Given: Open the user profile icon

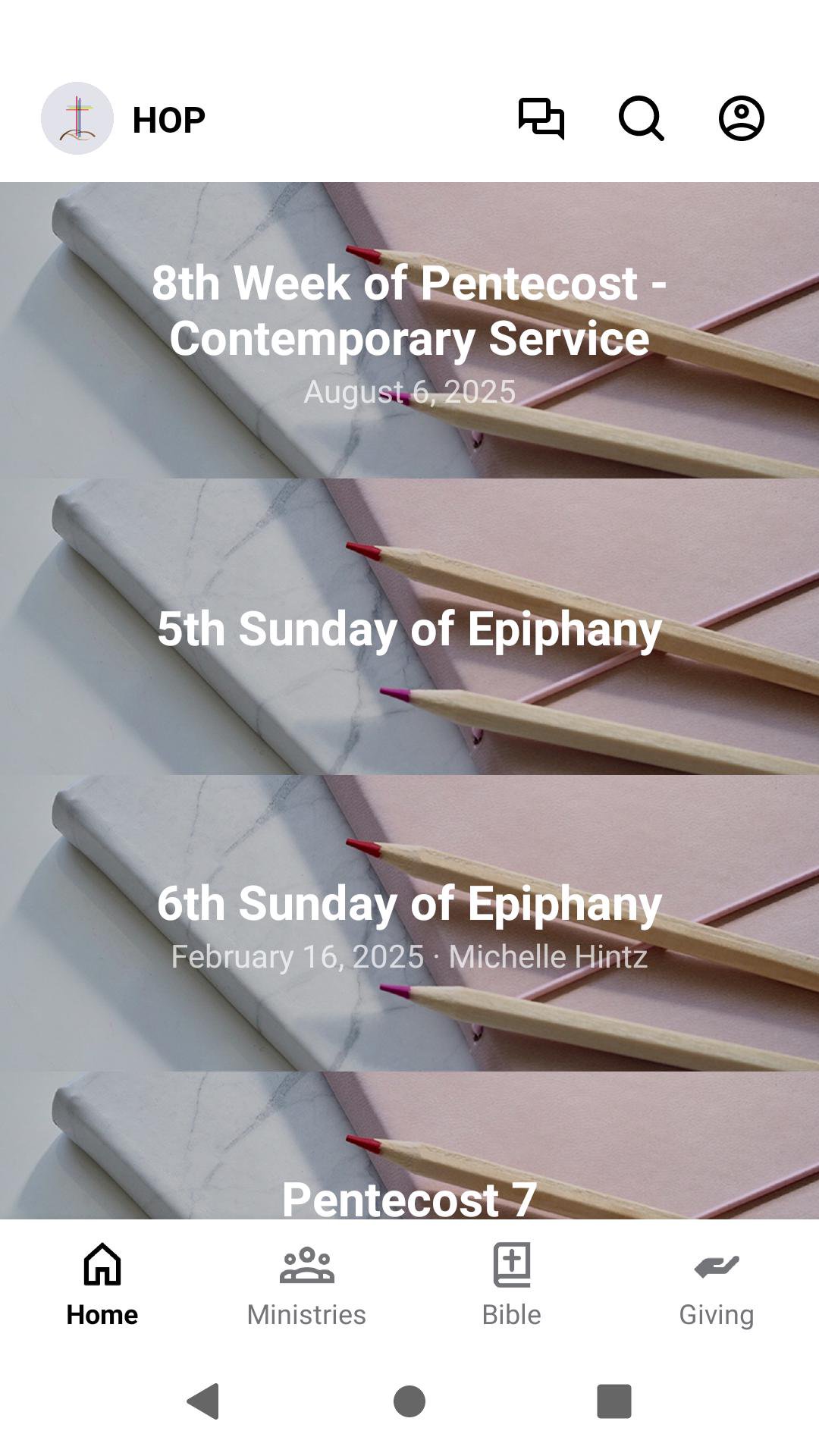Looking at the screenshot, I should [x=739, y=118].
